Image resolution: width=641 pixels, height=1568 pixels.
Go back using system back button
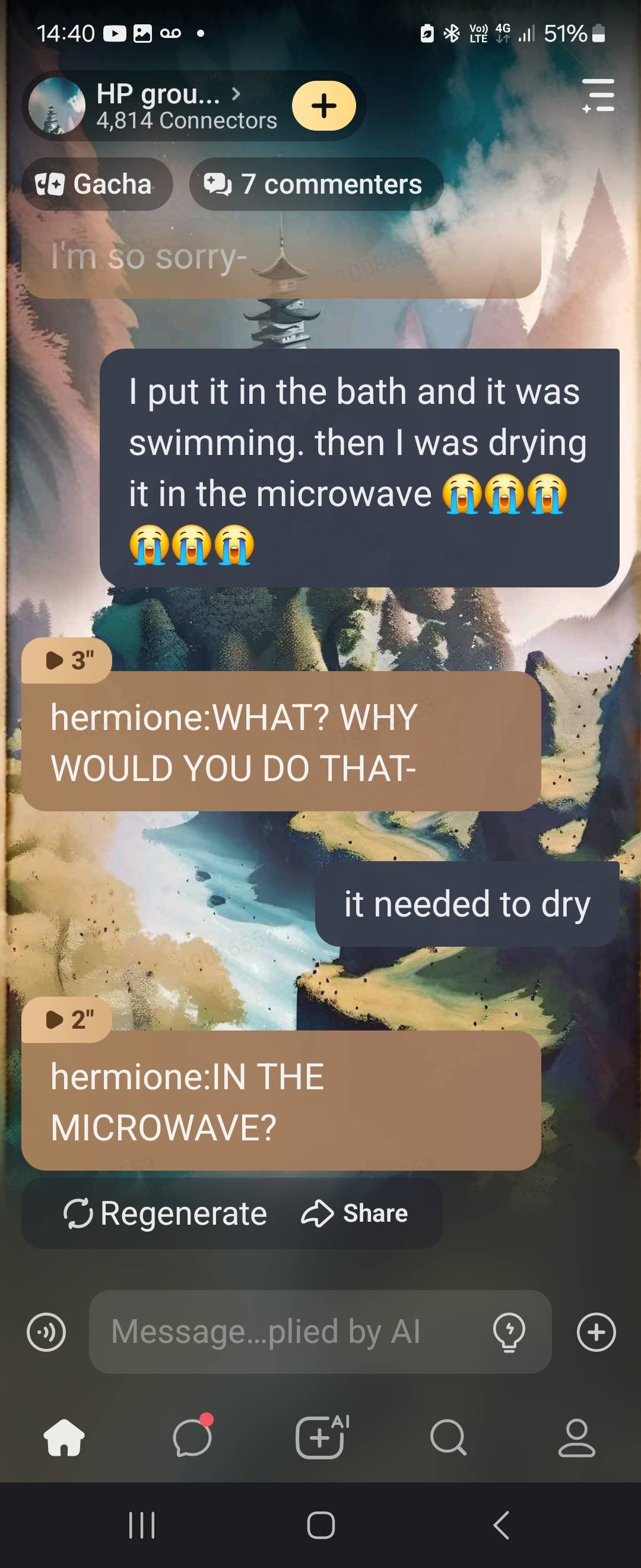(x=500, y=1525)
